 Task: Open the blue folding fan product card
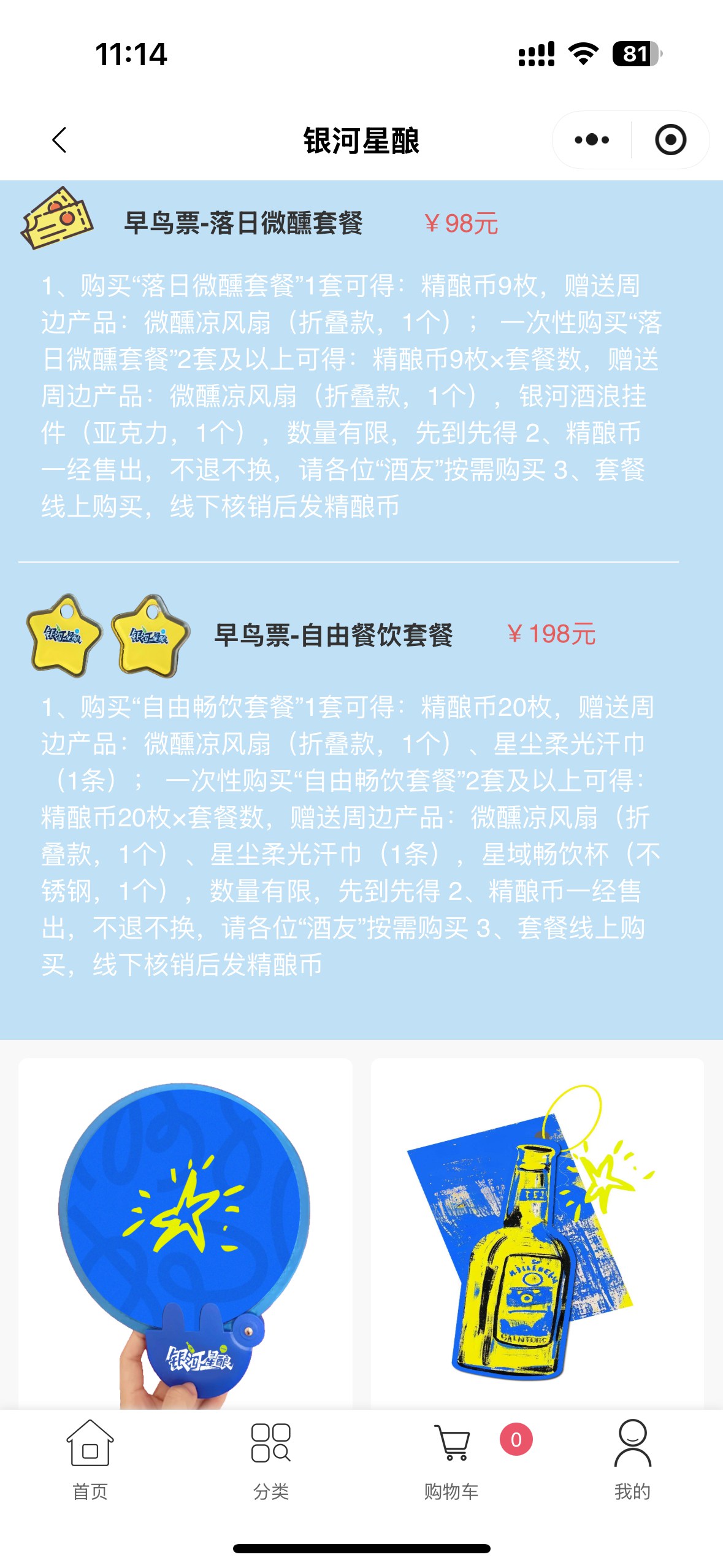pyautogui.click(x=185, y=1233)
